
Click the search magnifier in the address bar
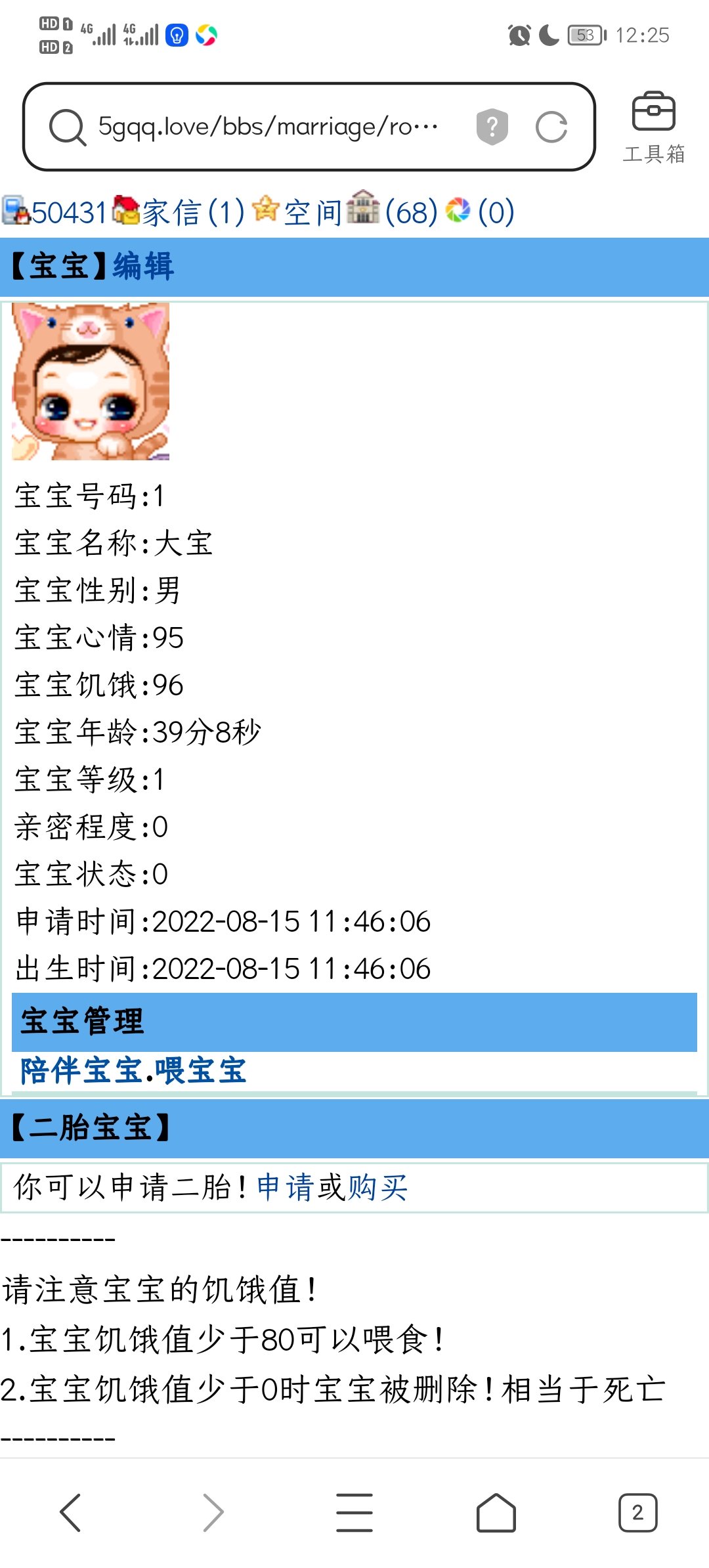66,128
